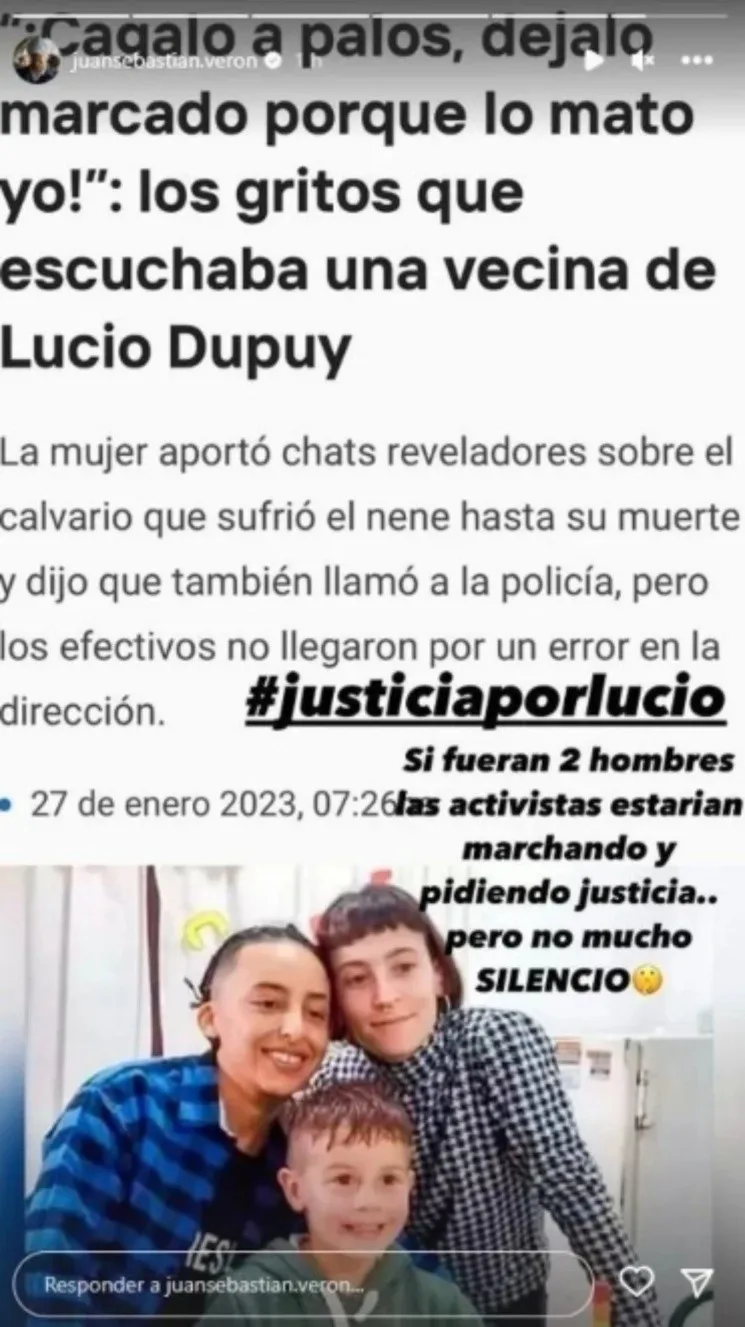Tap the reply field to juansebastian.veron
Screen dimensions: 745x1327
[300, 1281]
